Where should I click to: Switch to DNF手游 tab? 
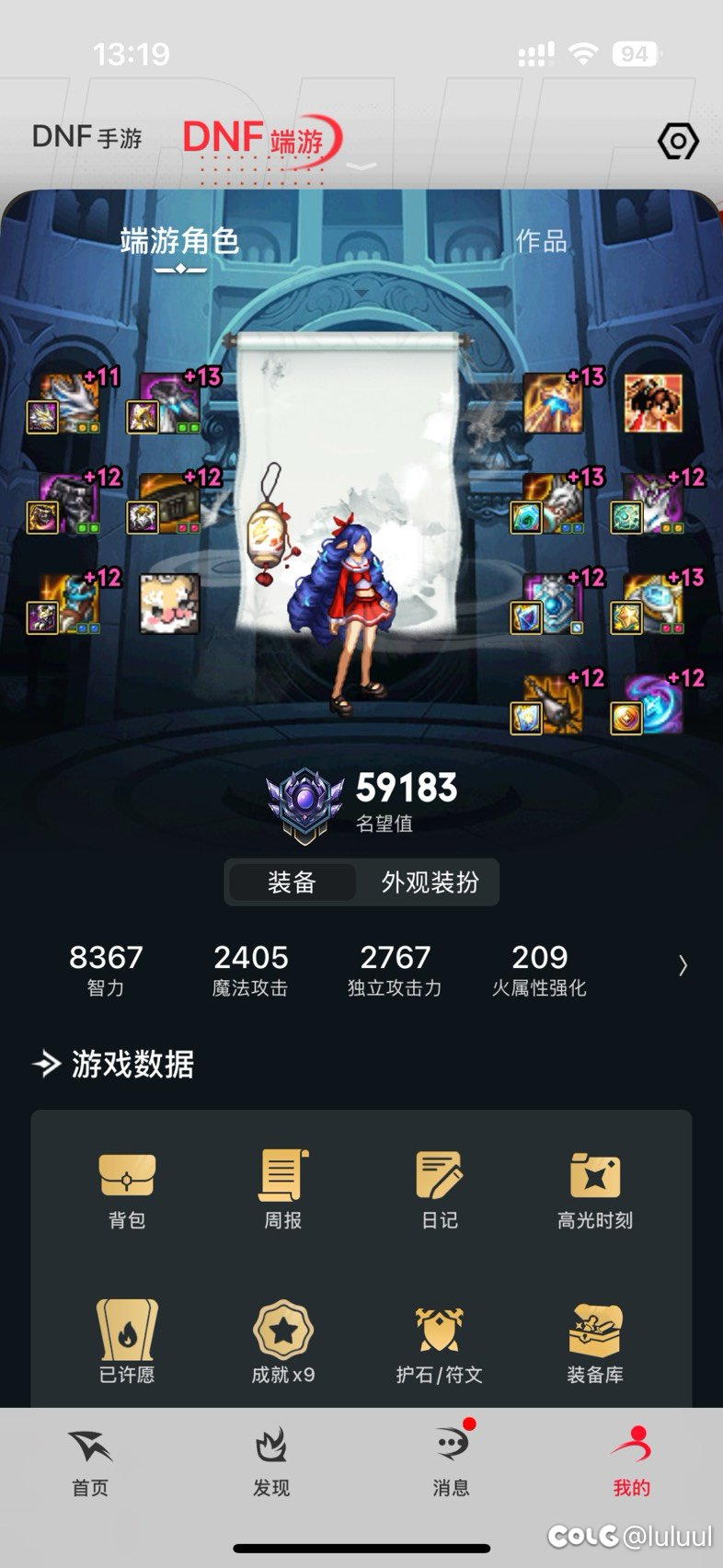point(87,137)
